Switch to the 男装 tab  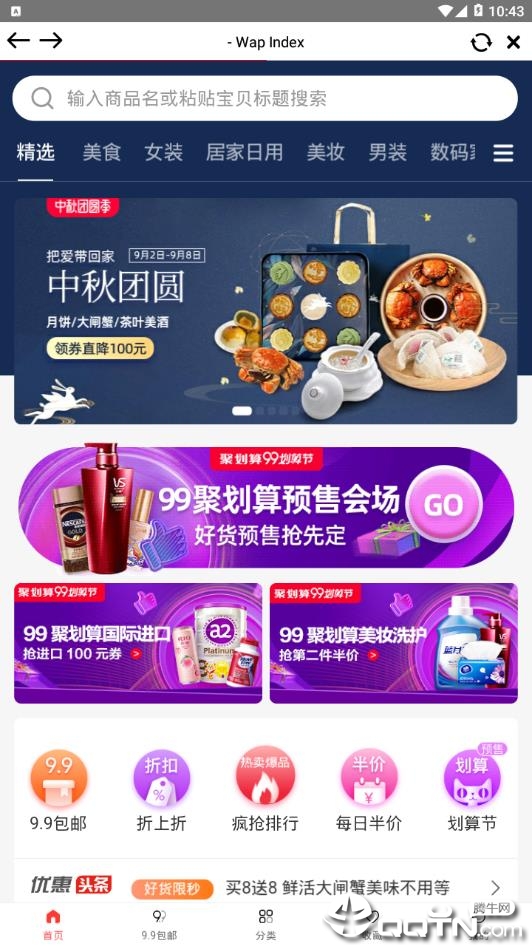[x=387, y=152]
